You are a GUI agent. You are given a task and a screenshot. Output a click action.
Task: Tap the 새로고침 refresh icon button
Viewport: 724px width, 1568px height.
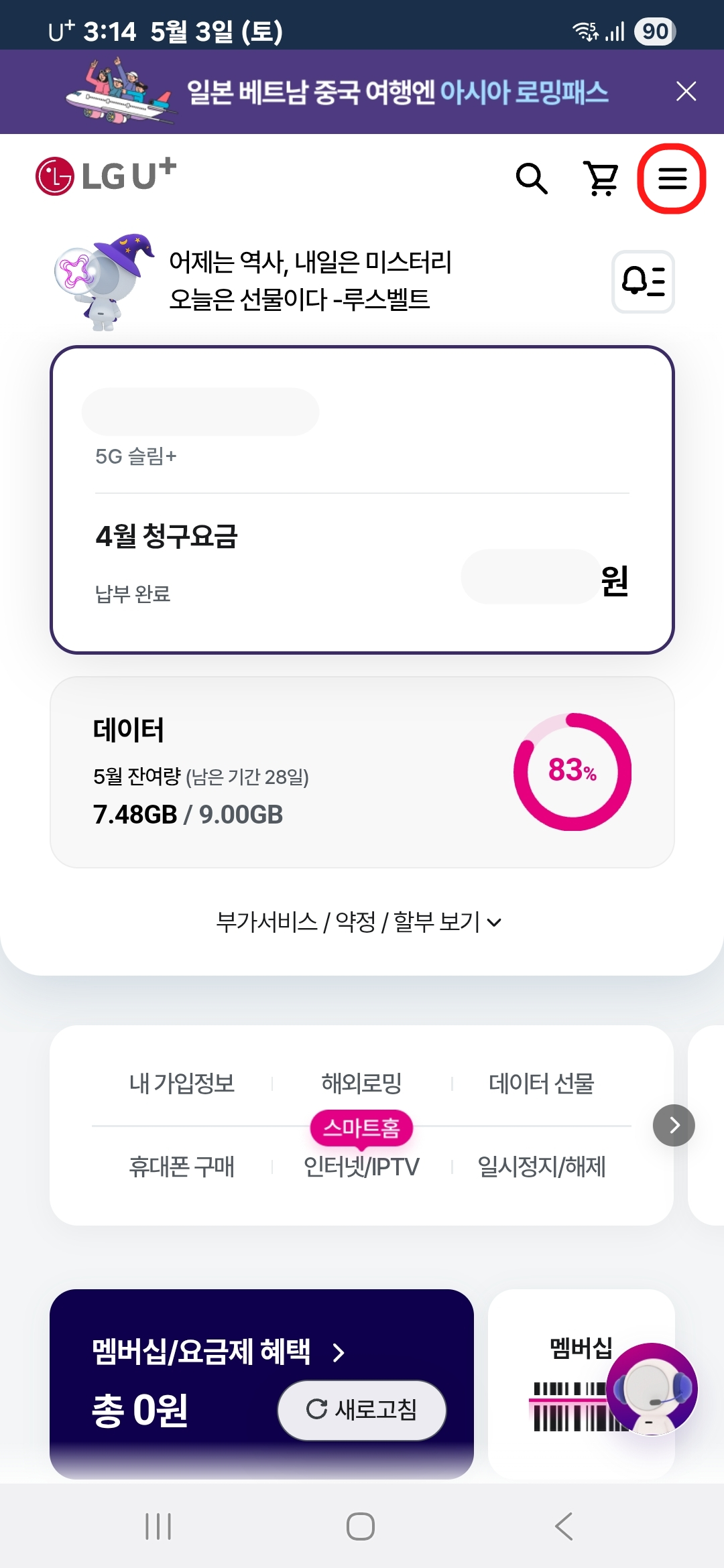[x=362, y=1410]
